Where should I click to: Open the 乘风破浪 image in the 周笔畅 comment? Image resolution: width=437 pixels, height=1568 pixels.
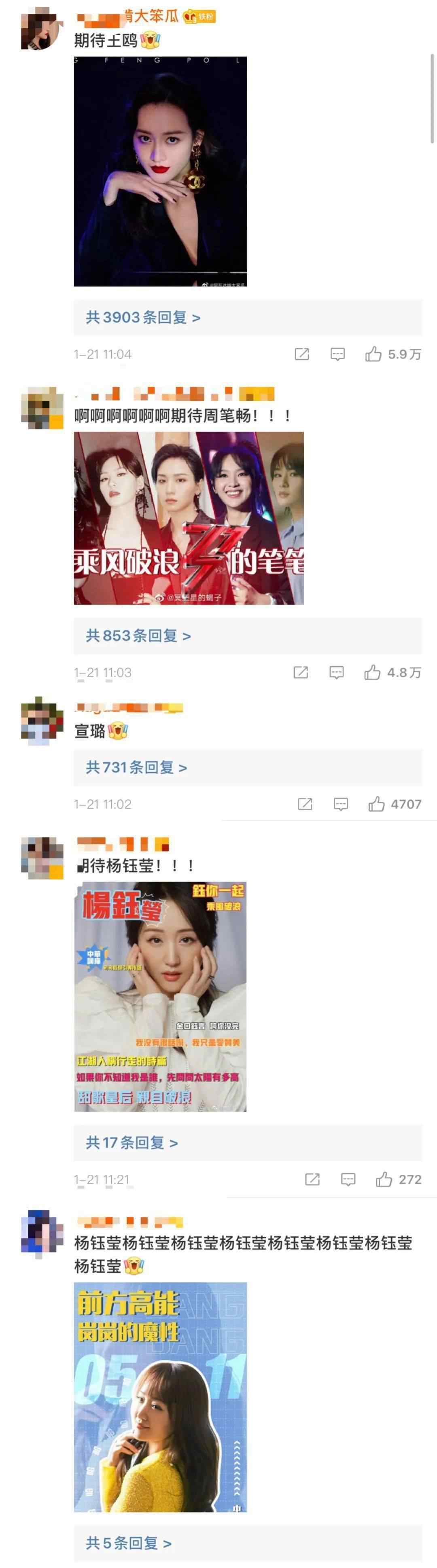point(189,518)
